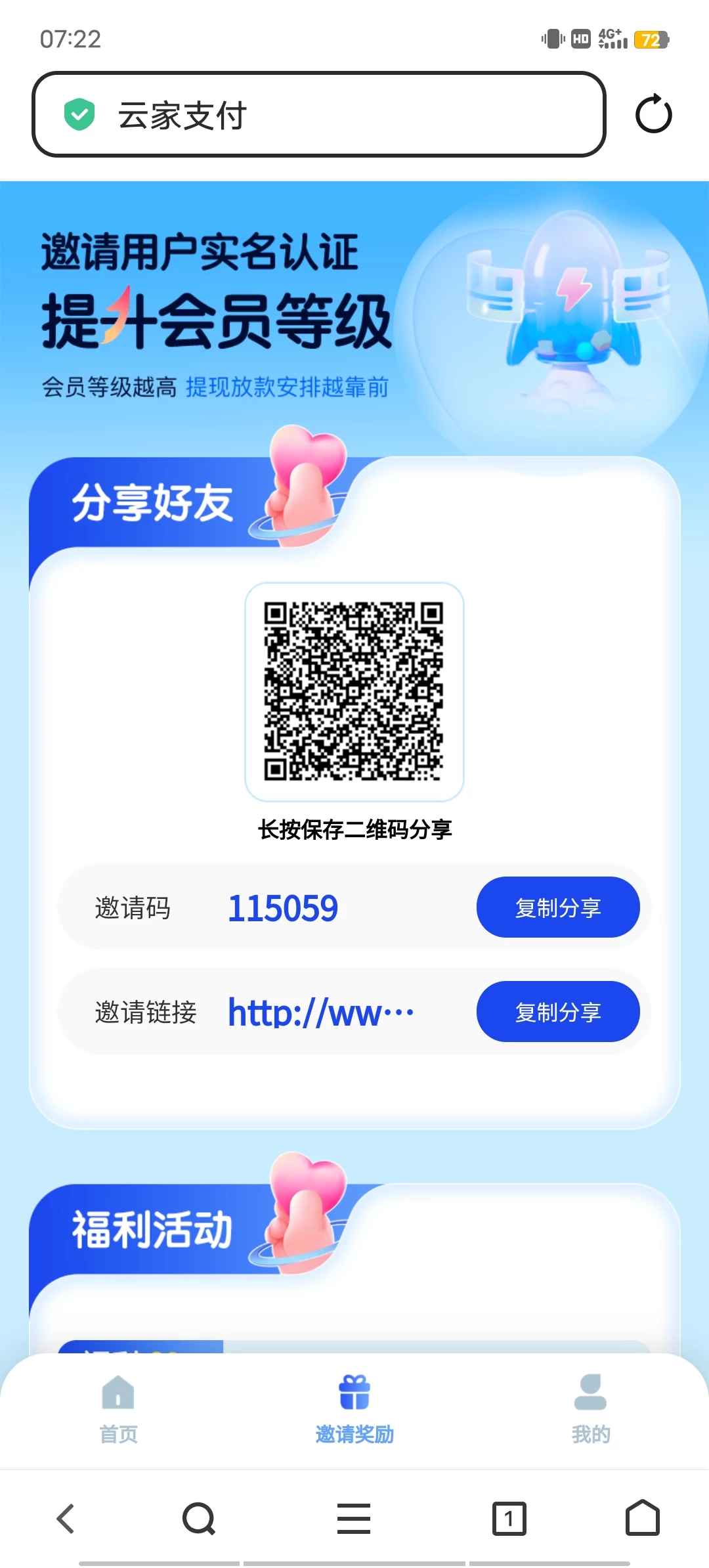
Task: Copy and share the invite code 115059
Action: (557, 907)
